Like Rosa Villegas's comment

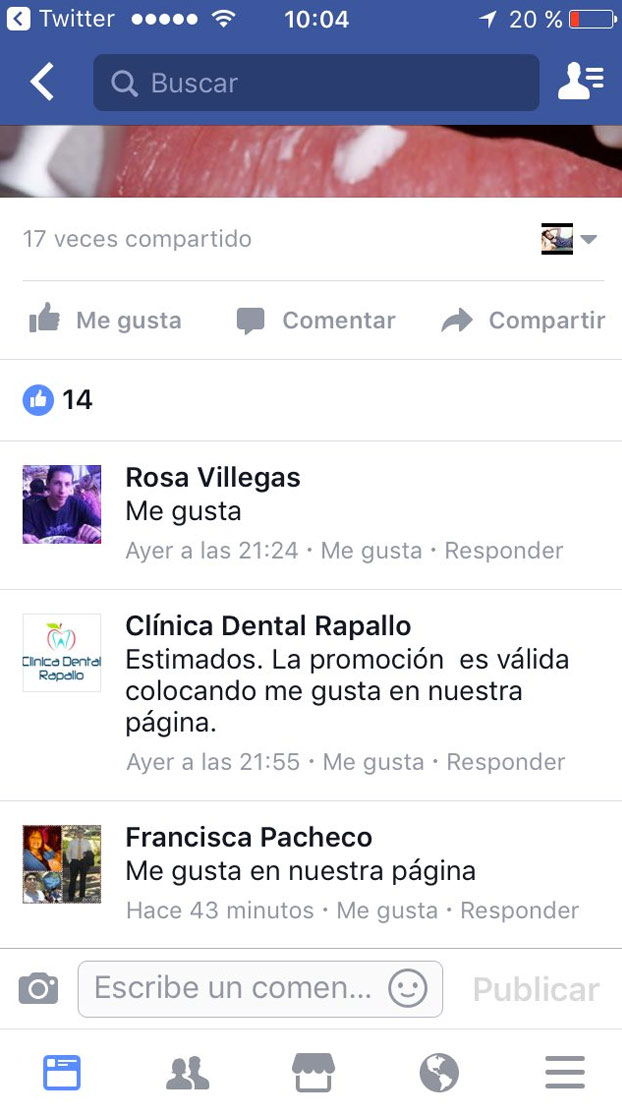point(371,550)
